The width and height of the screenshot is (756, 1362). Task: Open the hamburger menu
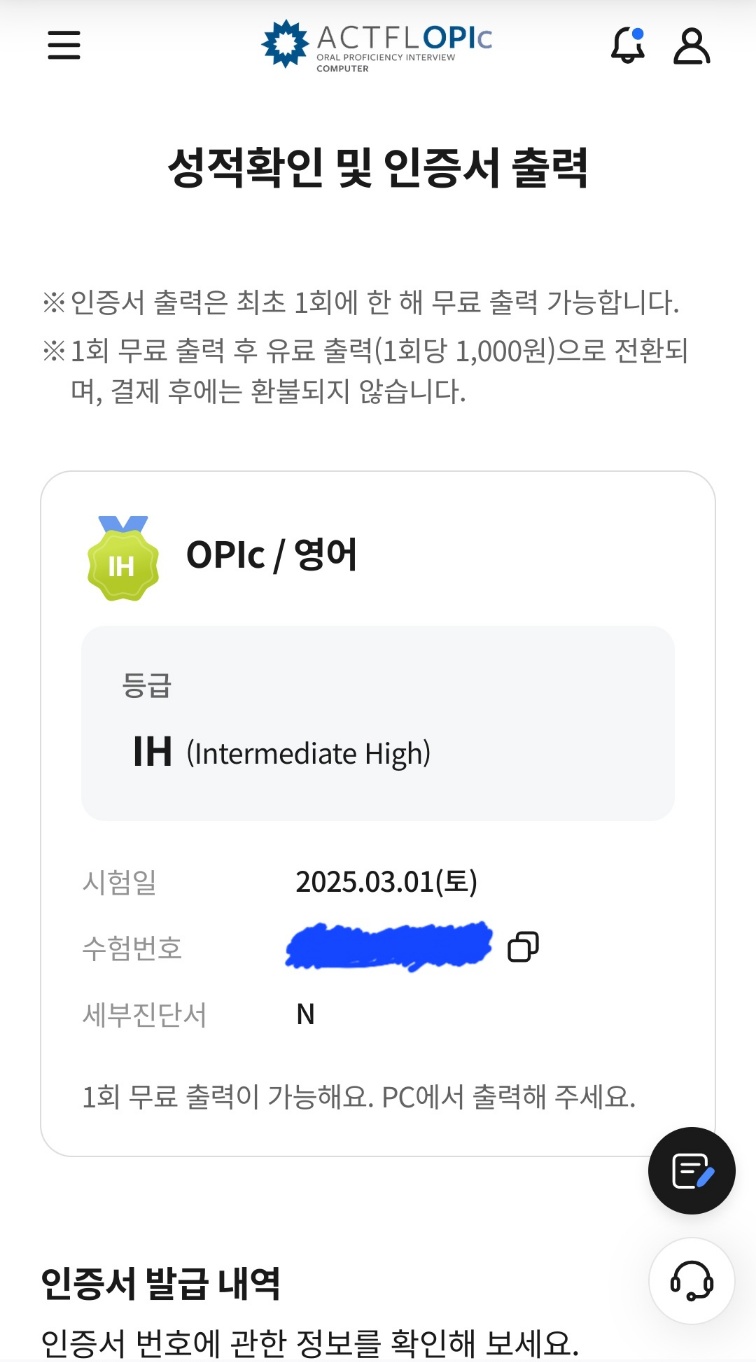pos(64,45)
